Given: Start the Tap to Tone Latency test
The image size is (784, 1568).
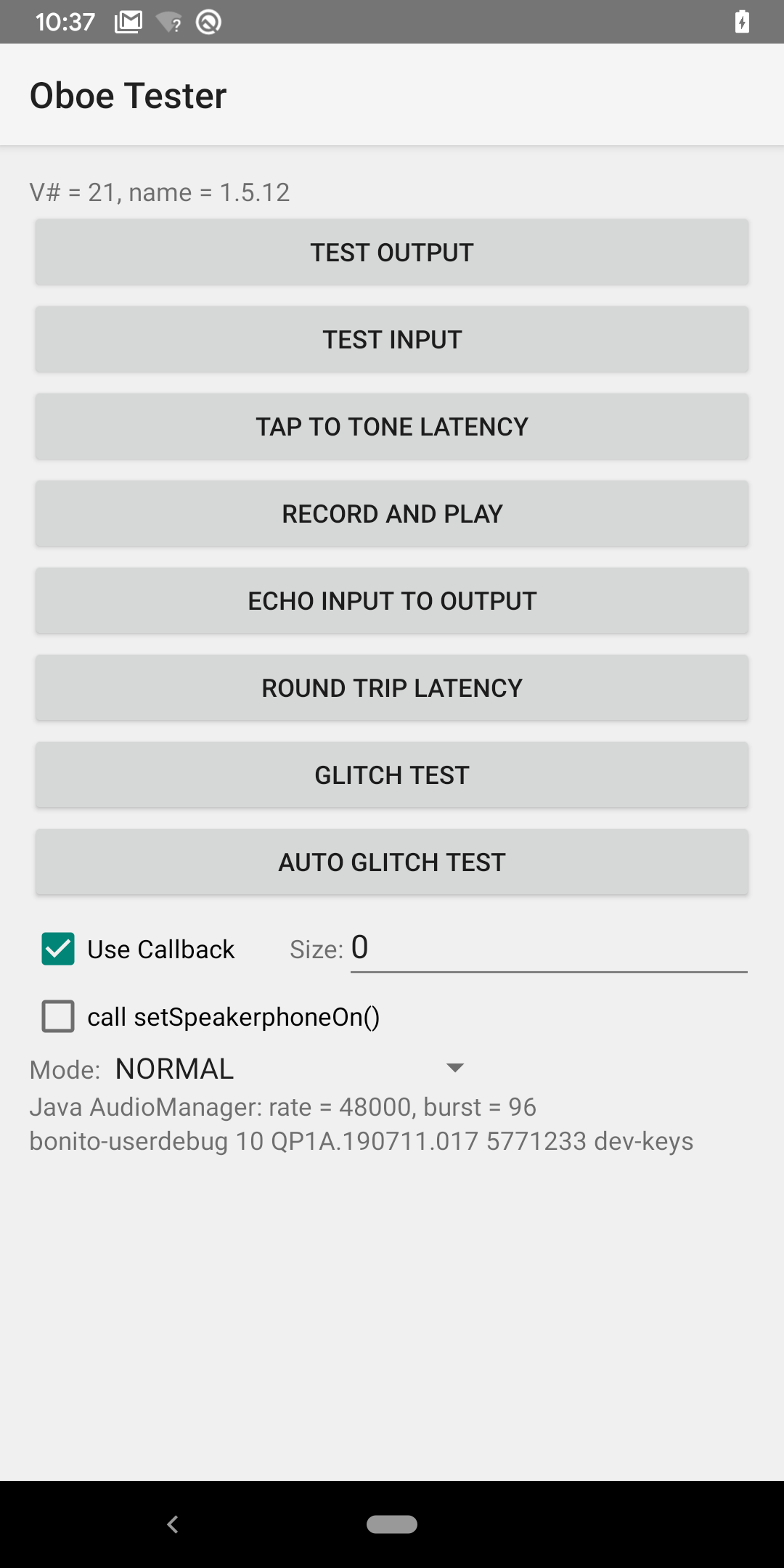Looking at the screenshot, I should coord(392,427).
